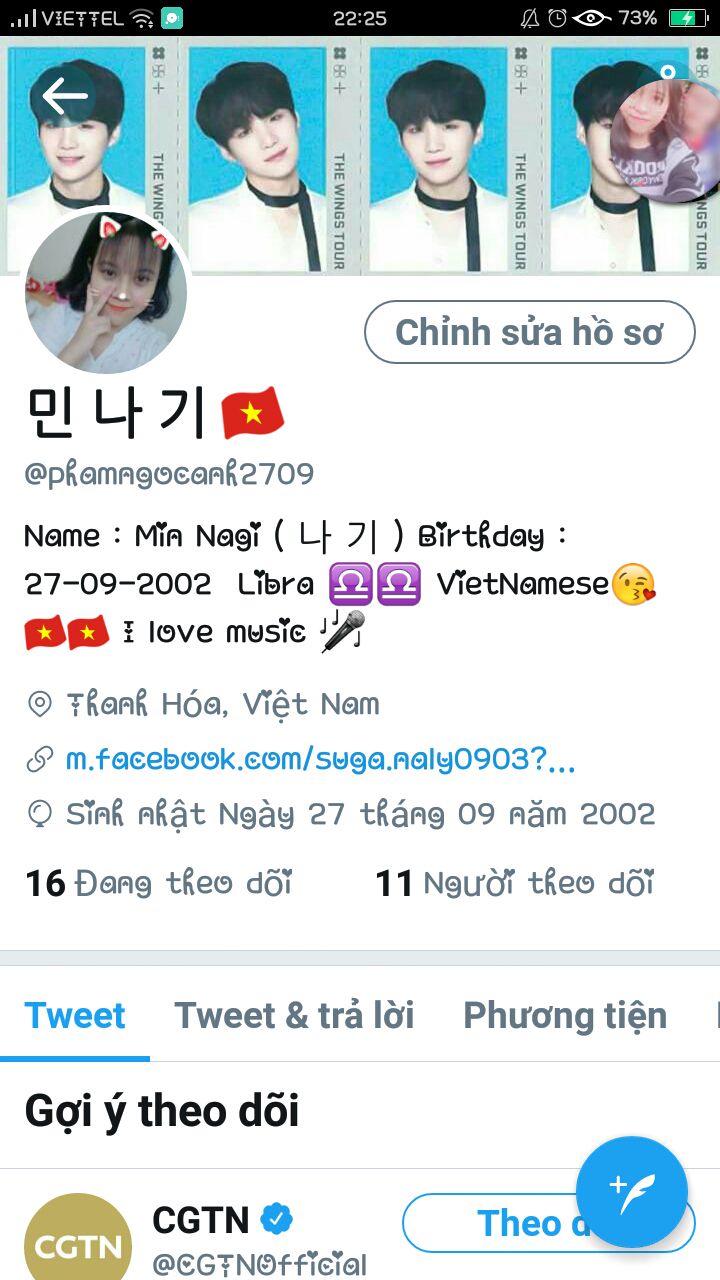View the 11 Người theo dõi list

pyautogui.click(x=514, y=883)
